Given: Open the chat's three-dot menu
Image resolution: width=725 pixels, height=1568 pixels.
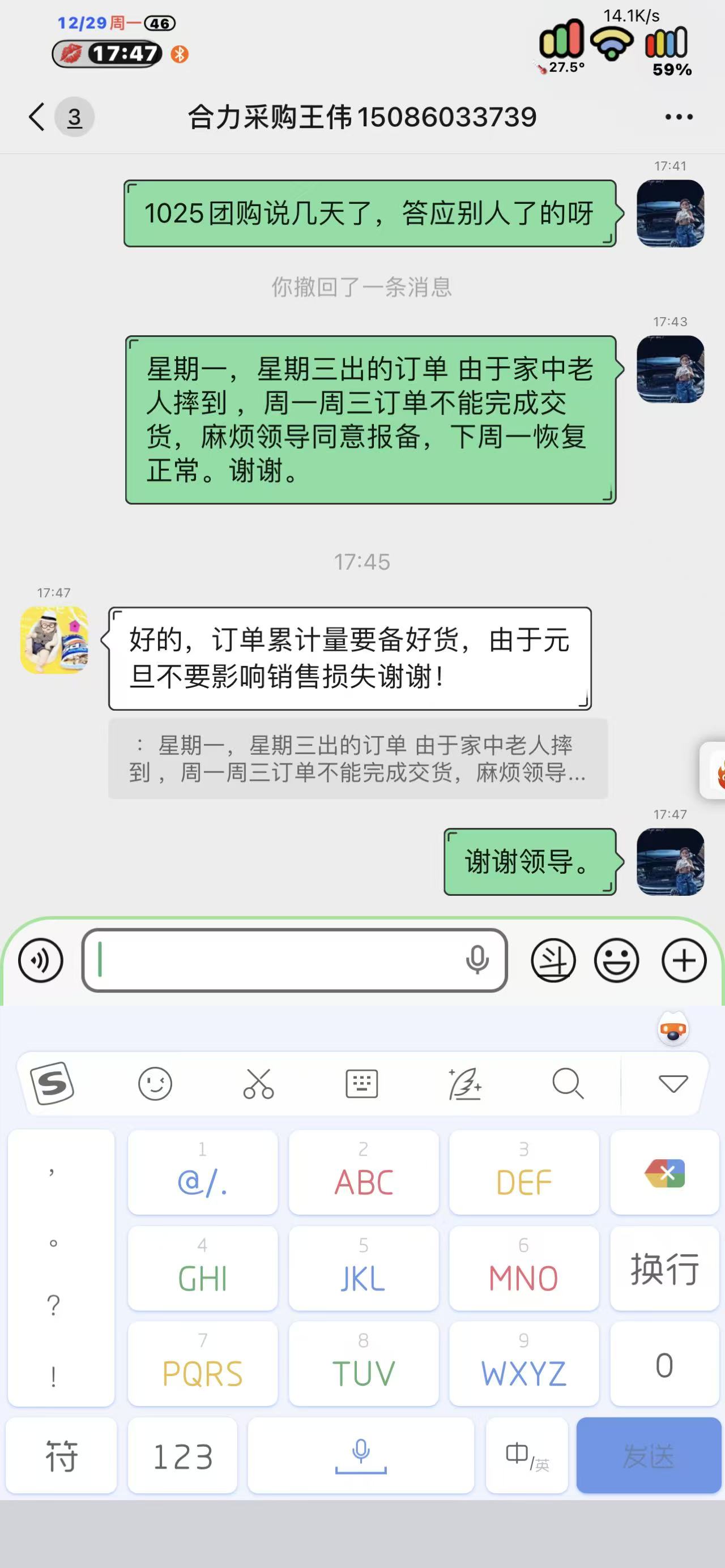Looking at the screenshot, I should [678, 117].
